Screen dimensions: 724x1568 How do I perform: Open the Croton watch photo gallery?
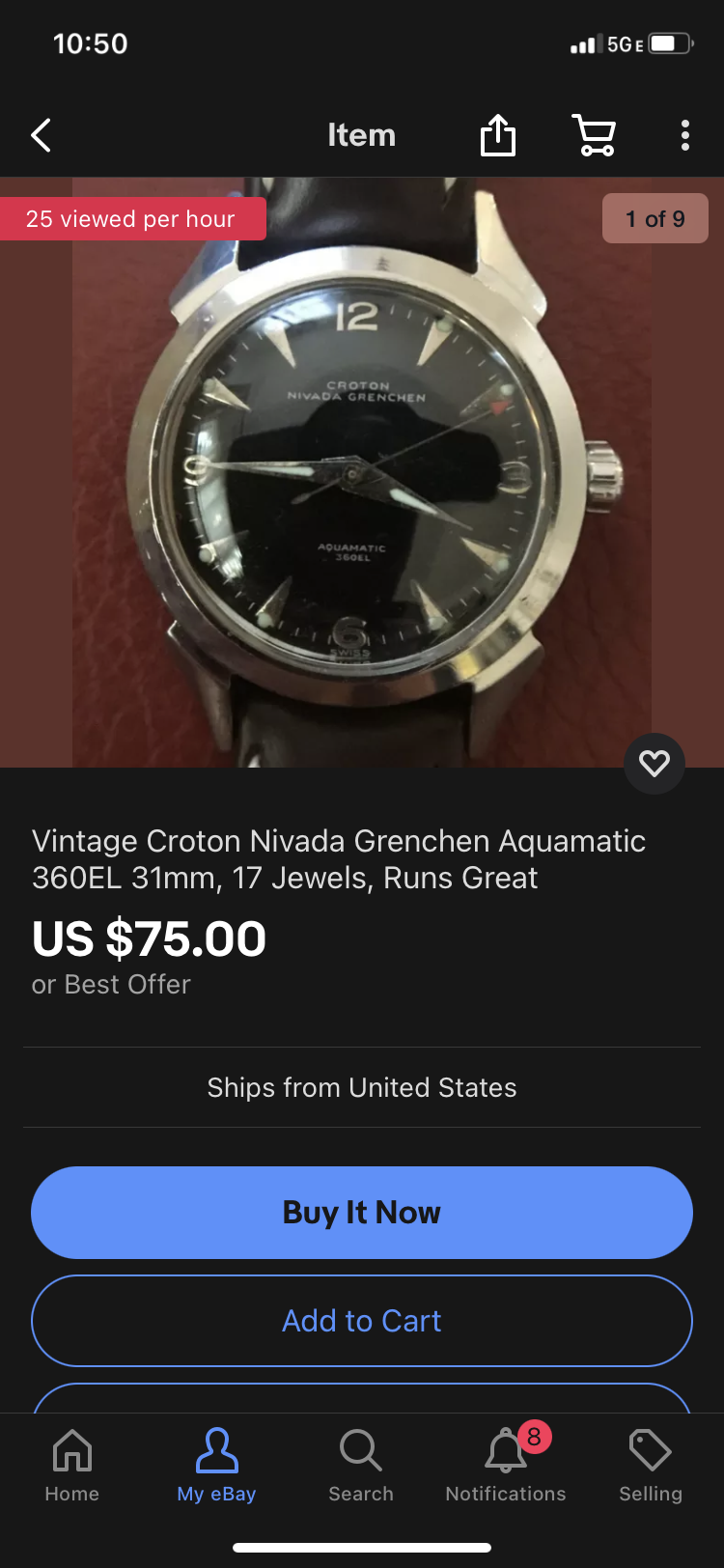point(362,473)
